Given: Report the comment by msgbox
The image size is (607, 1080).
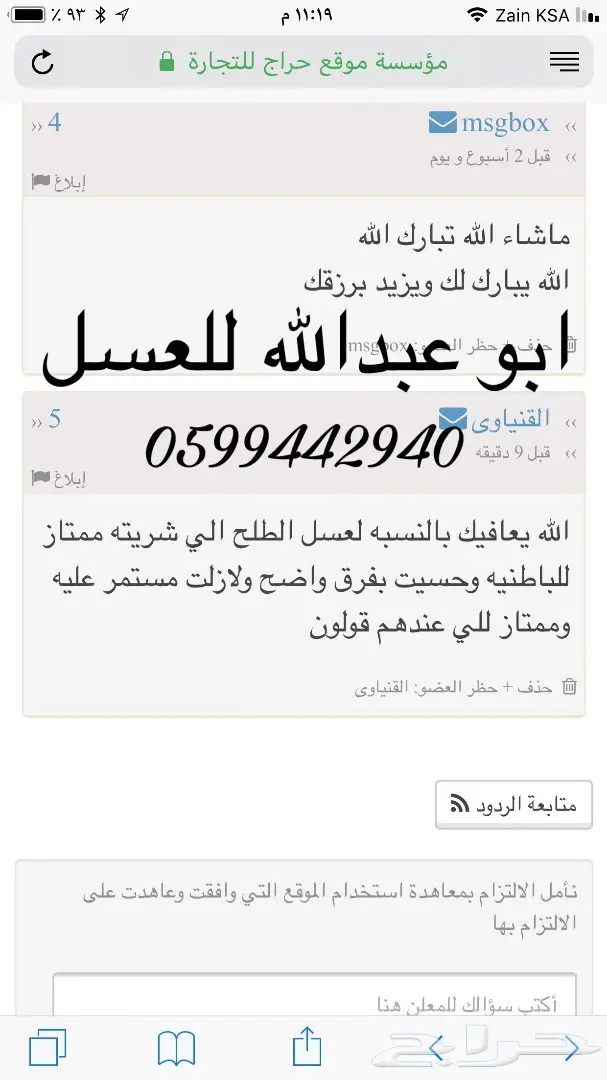Looking at the screenshot, I should point(58,181).
